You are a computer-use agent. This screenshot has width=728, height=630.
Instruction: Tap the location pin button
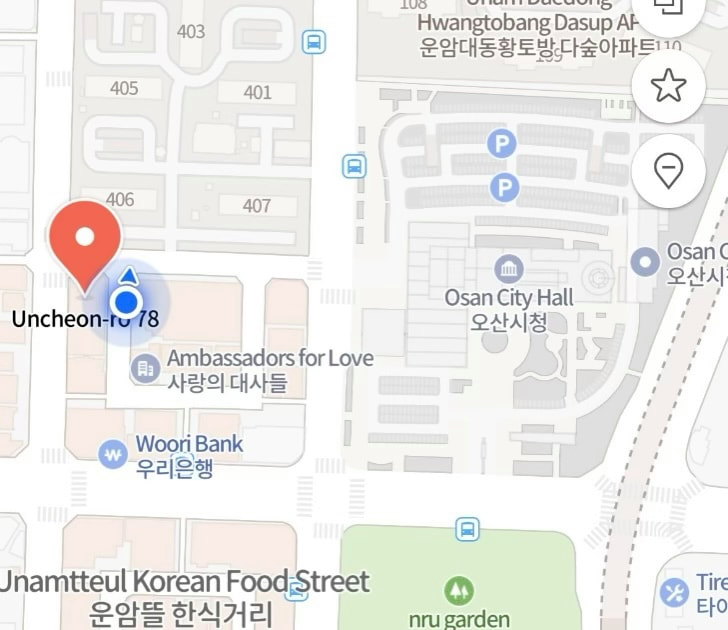(668, 172)
